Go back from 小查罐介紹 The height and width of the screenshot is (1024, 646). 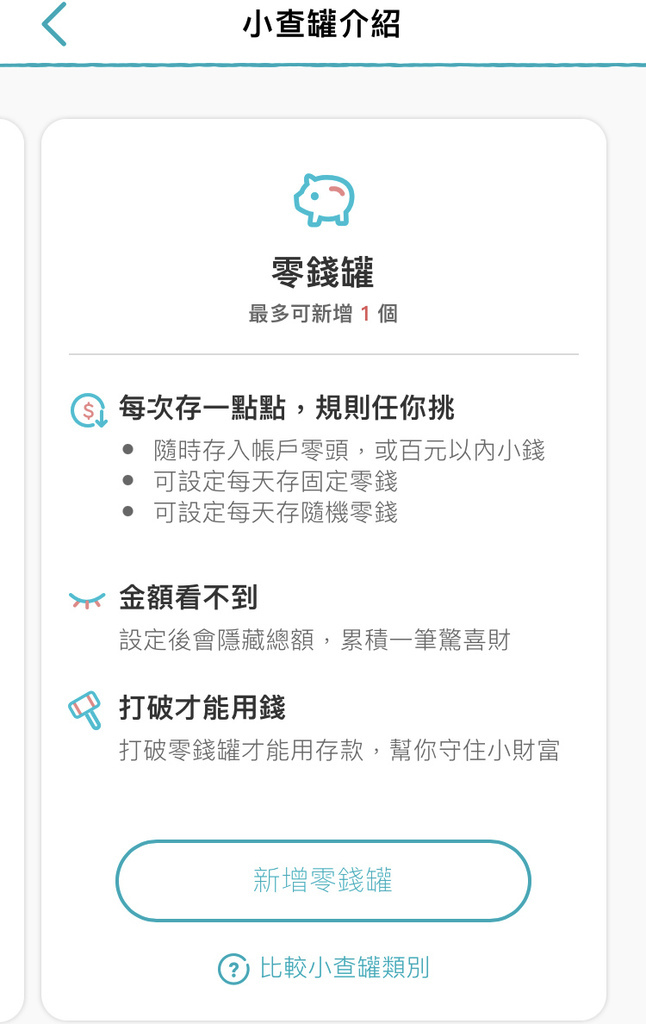point(54,25)
